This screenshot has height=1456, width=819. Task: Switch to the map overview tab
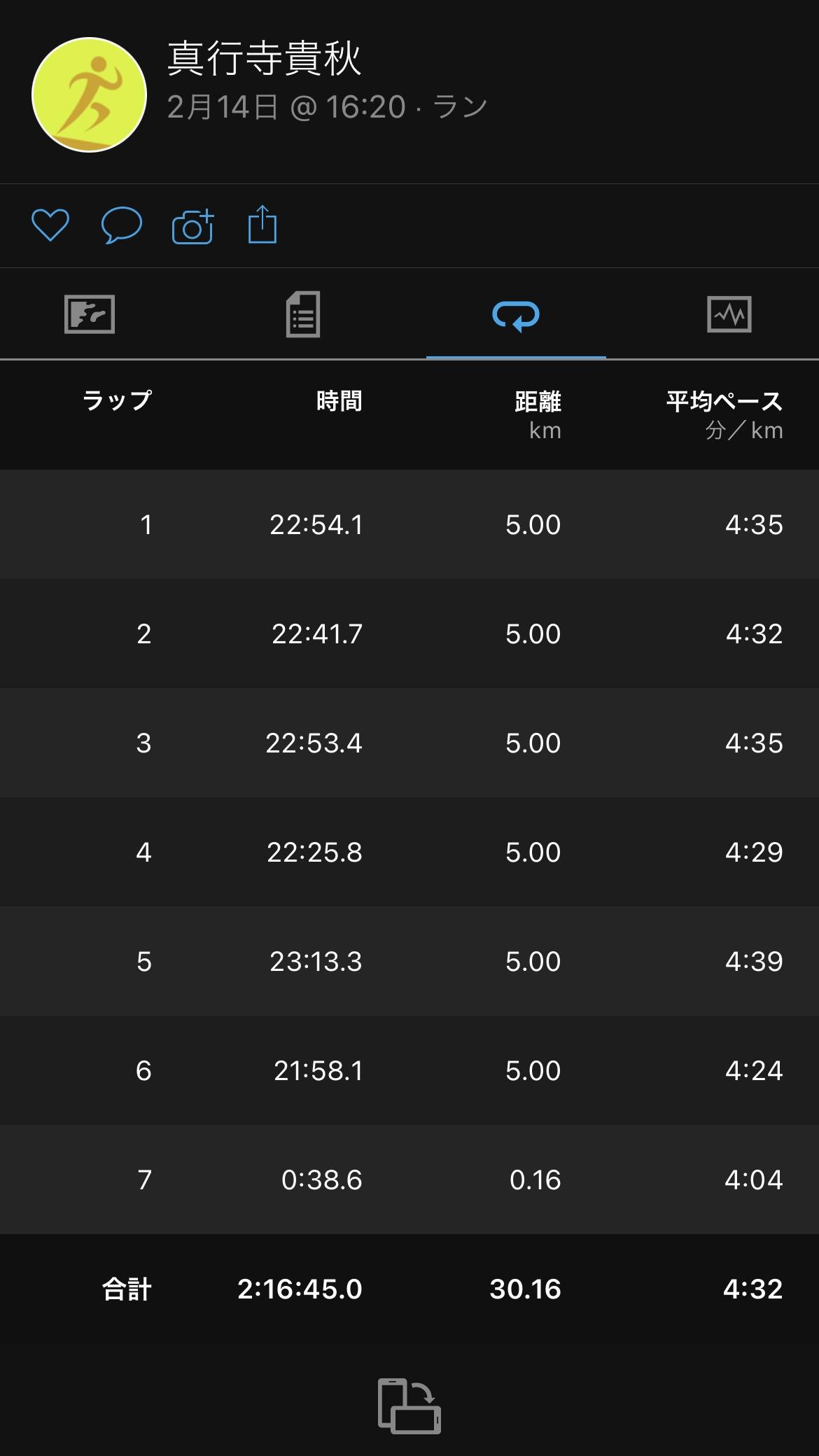[x=90, y=314]
